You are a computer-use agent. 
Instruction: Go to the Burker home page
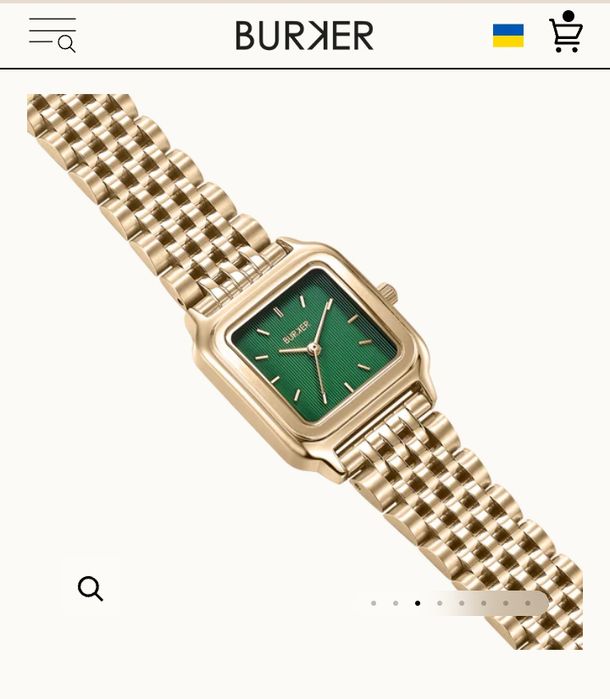tap(304, 36)
